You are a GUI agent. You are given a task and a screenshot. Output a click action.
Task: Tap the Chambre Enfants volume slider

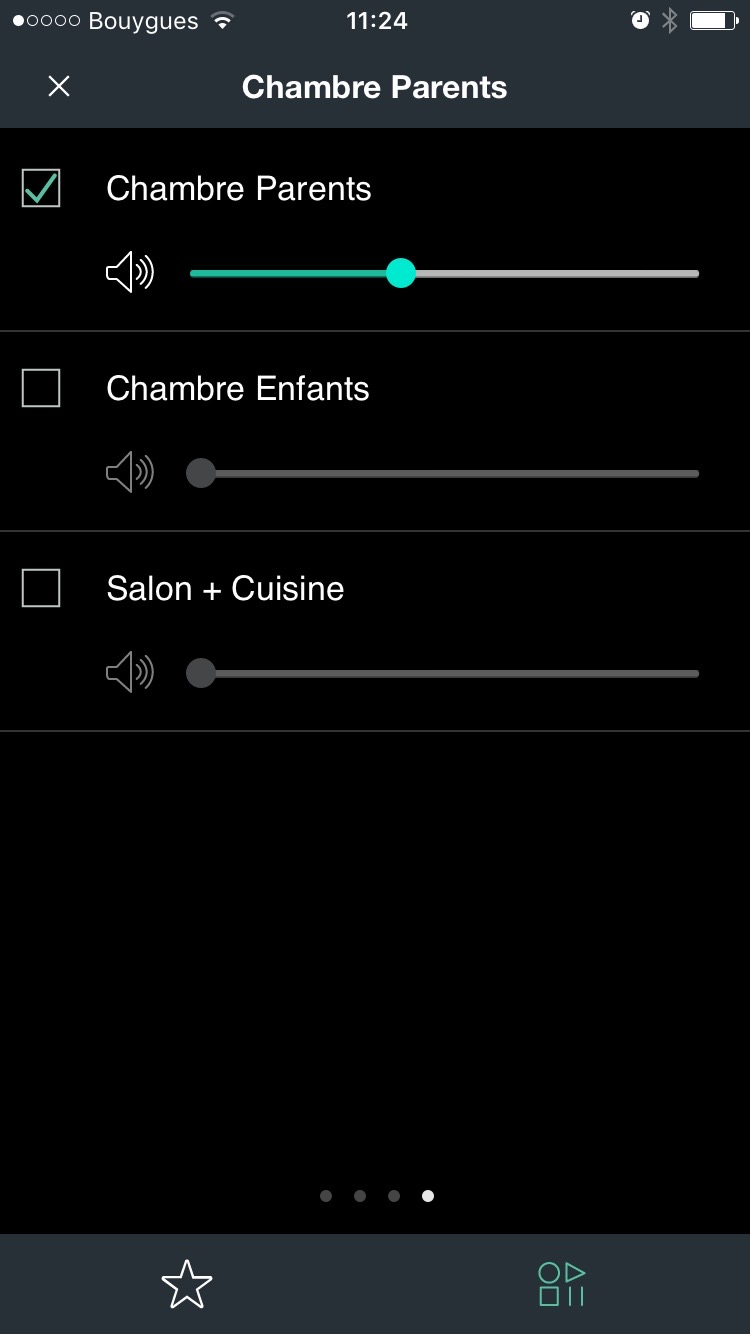click(x=443, y=473)
